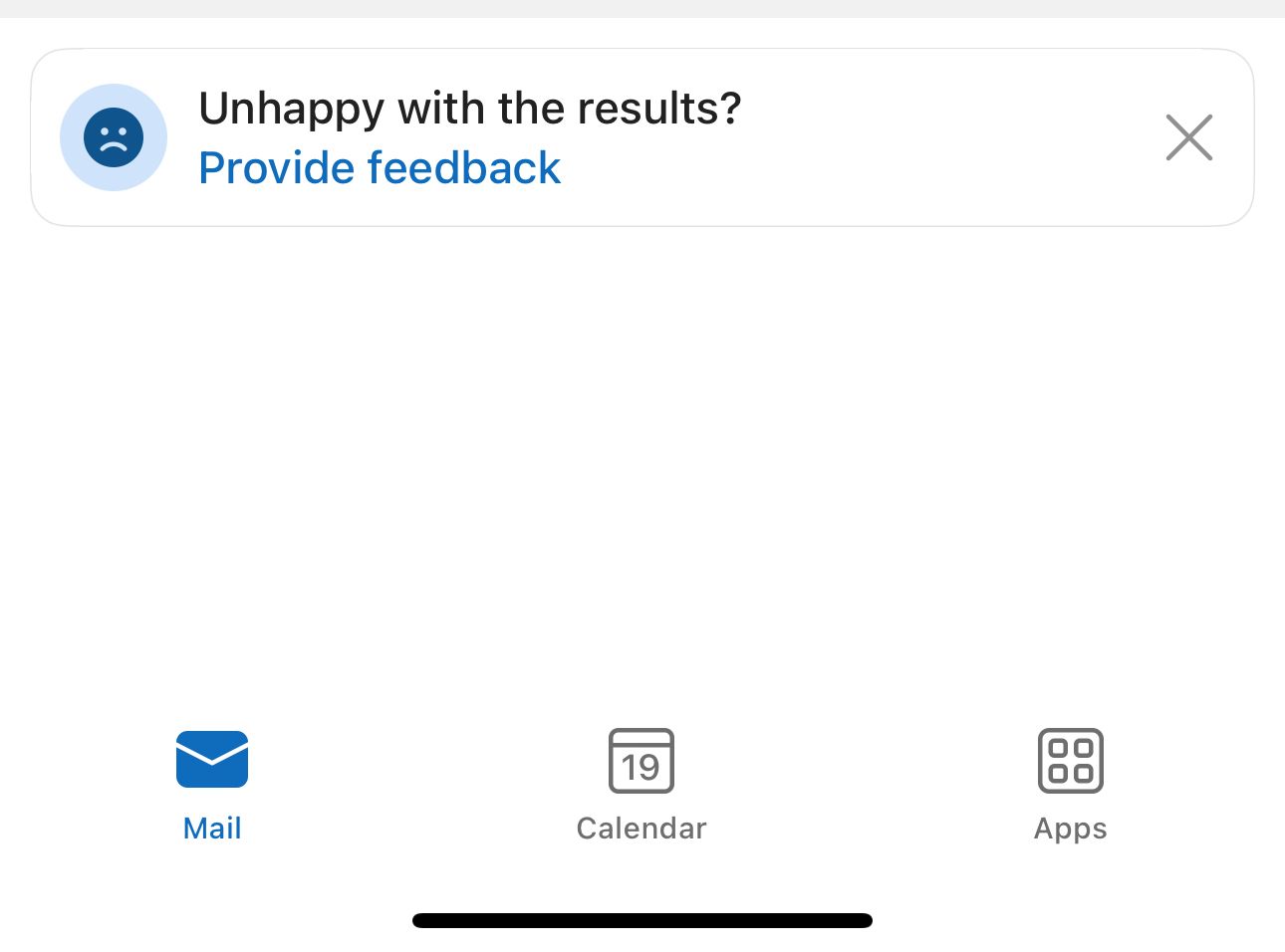This screenshot has width=1285, height=952.
Task: Dismiss the Unhappy with the results banner
Action: 1188,137
